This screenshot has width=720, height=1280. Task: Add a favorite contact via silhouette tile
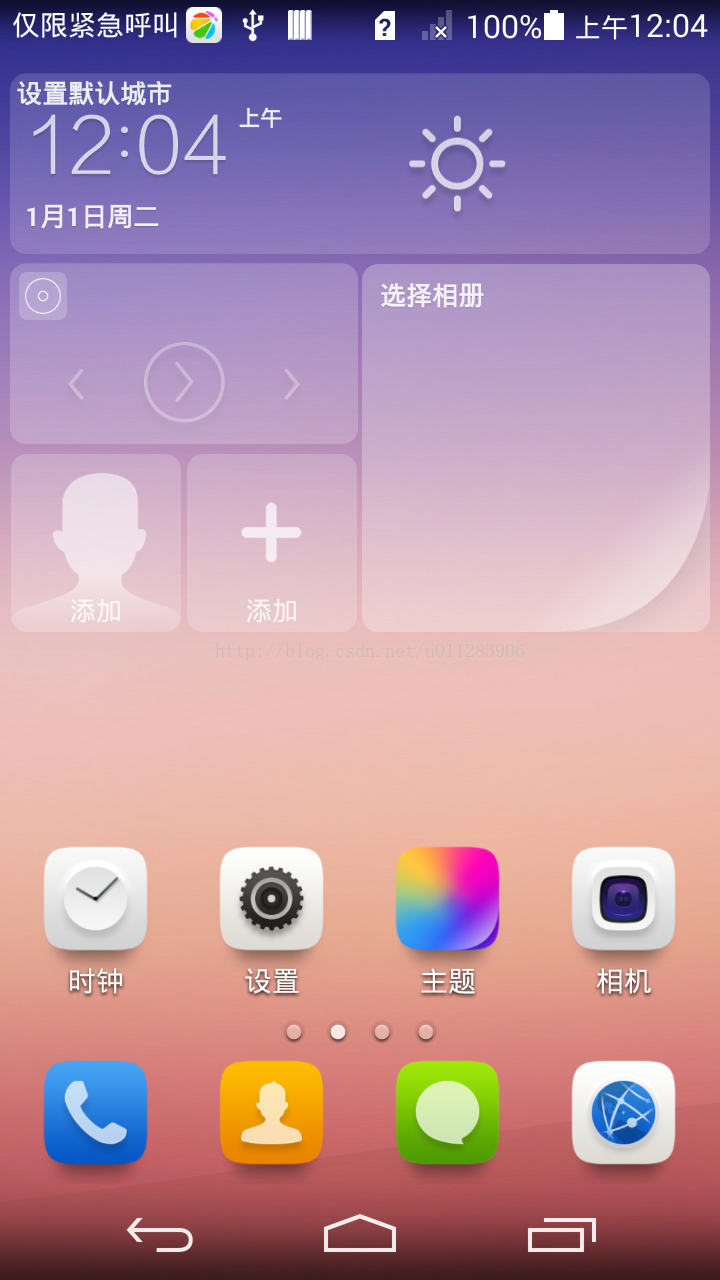click(96, 543)
